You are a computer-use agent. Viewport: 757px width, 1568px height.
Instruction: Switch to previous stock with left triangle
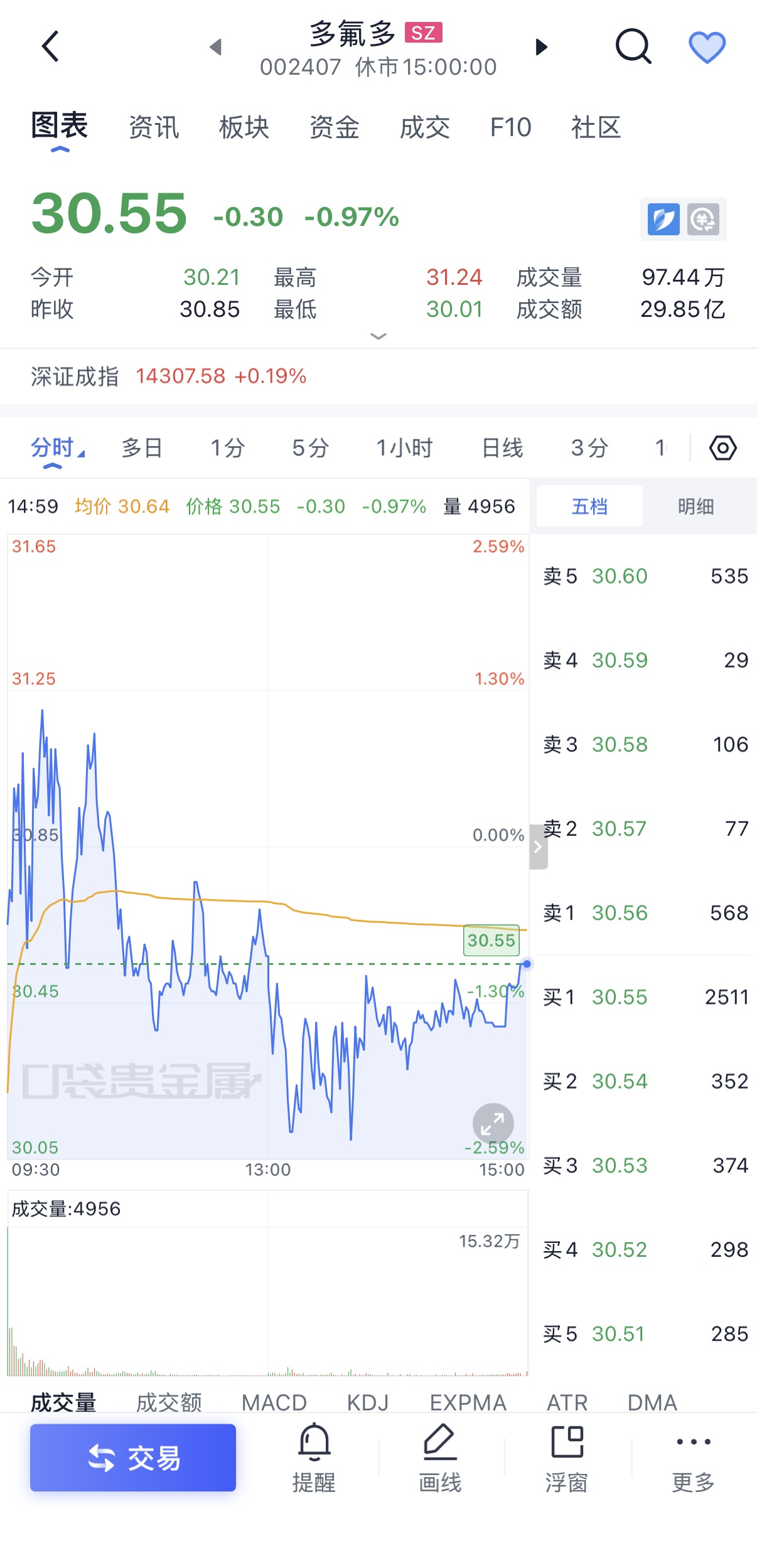(x=216, y=47)
